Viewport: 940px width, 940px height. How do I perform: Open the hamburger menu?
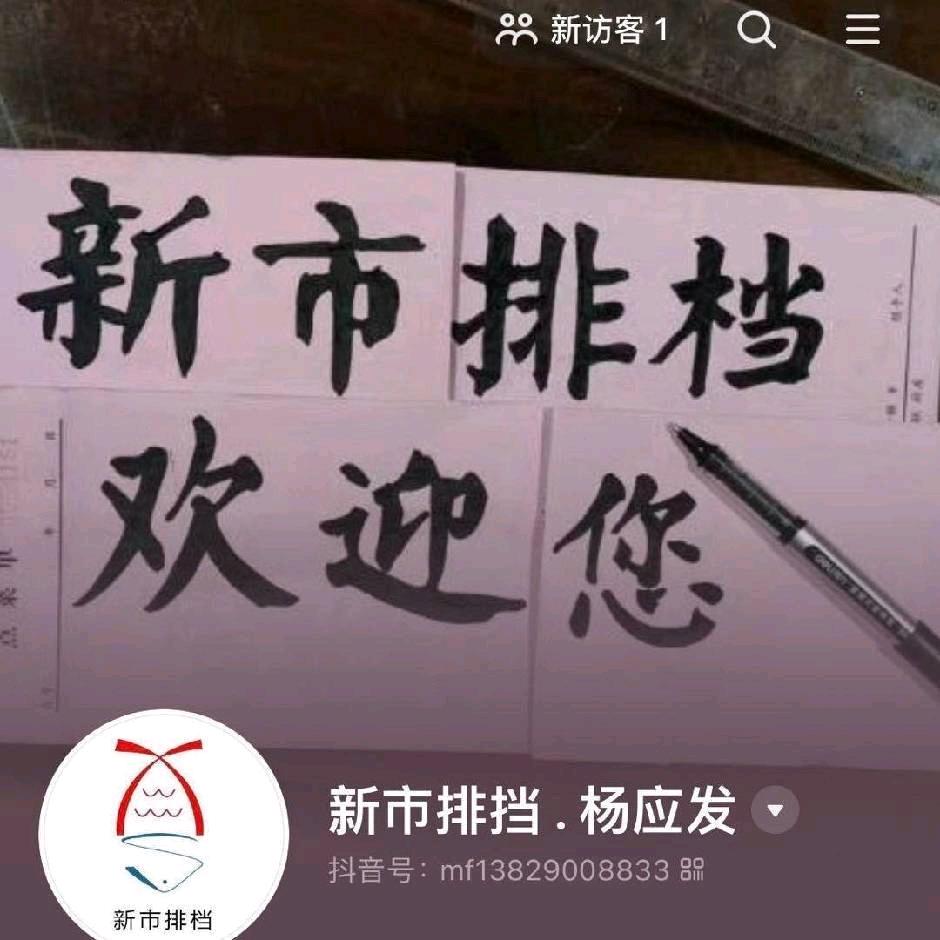pos(862,31)
